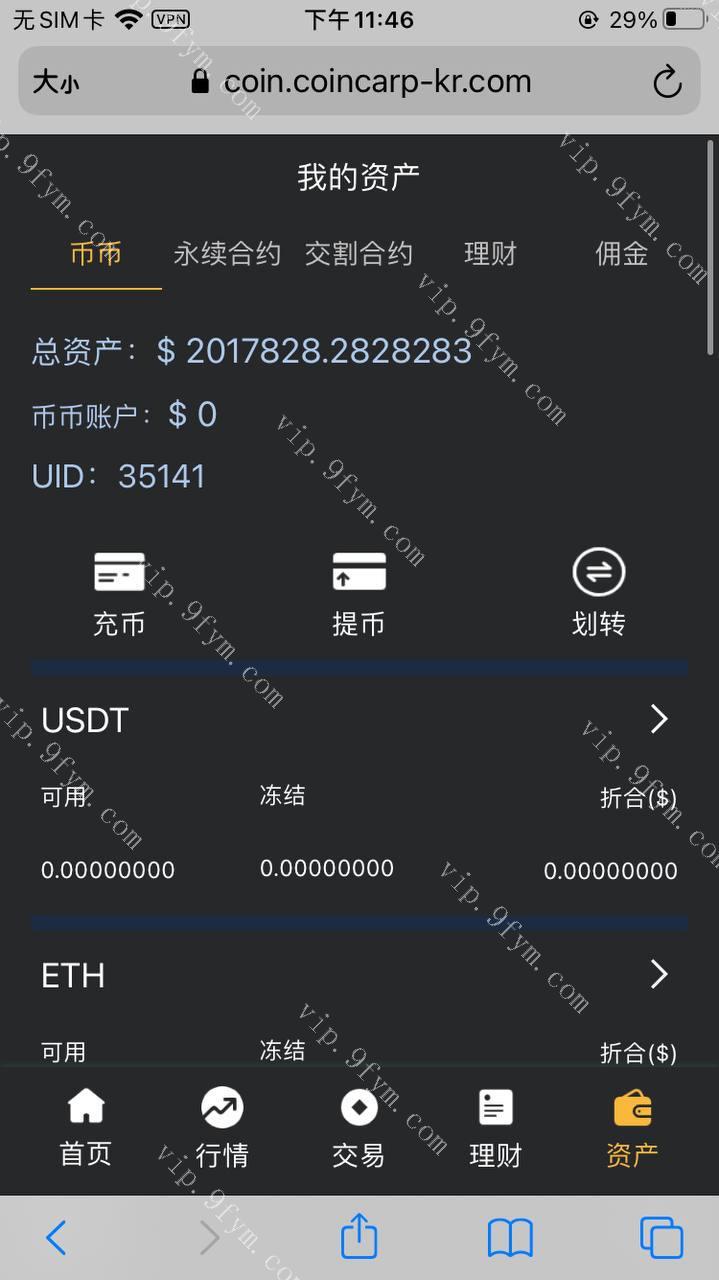
Task: Switch to the 永续合约 tab
Action: tap(227, 254)
